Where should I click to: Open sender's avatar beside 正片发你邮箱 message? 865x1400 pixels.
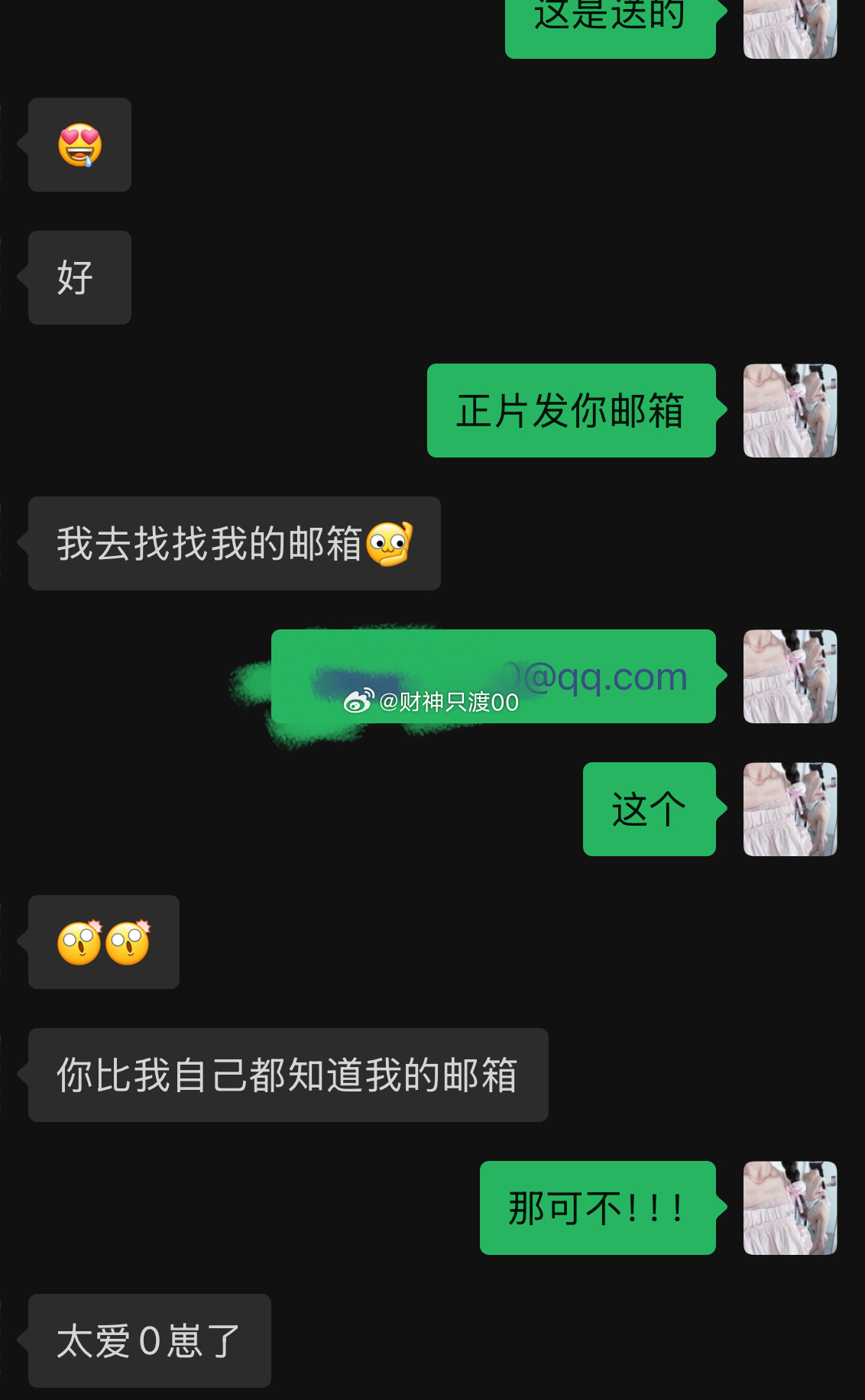tap(790, 411)
